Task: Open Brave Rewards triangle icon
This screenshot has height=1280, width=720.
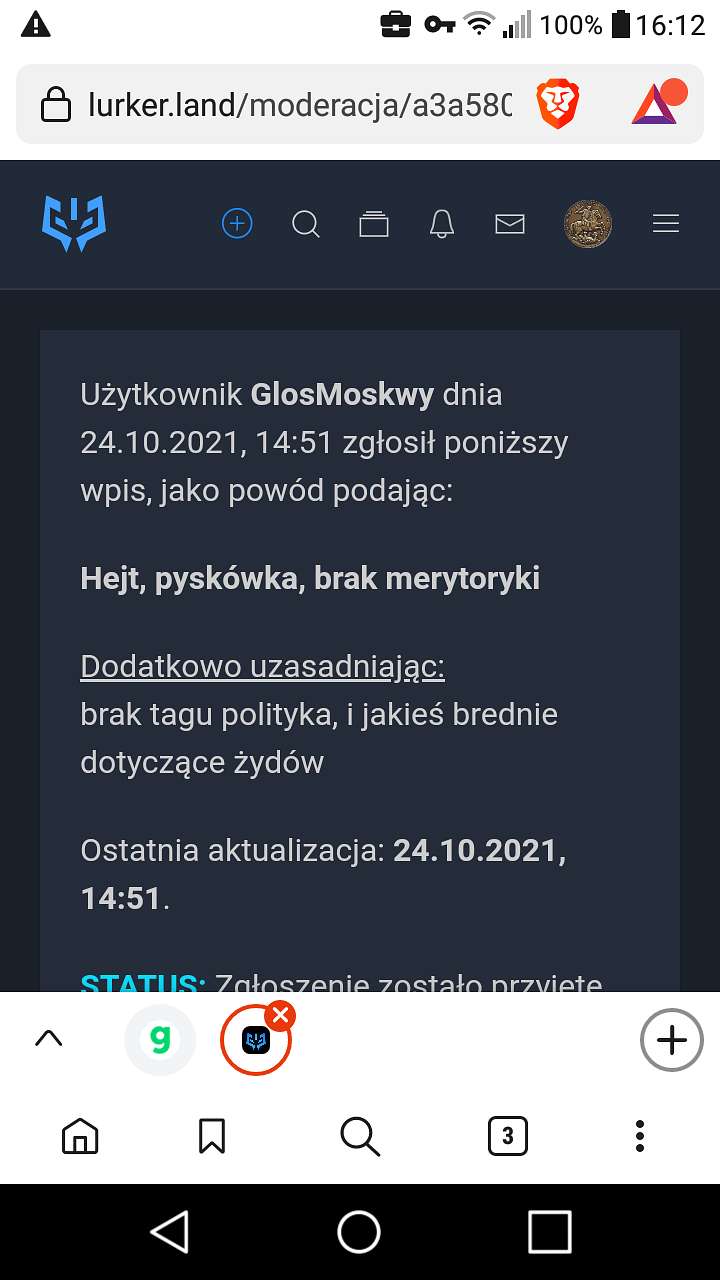Action: [x=657, y=102]
